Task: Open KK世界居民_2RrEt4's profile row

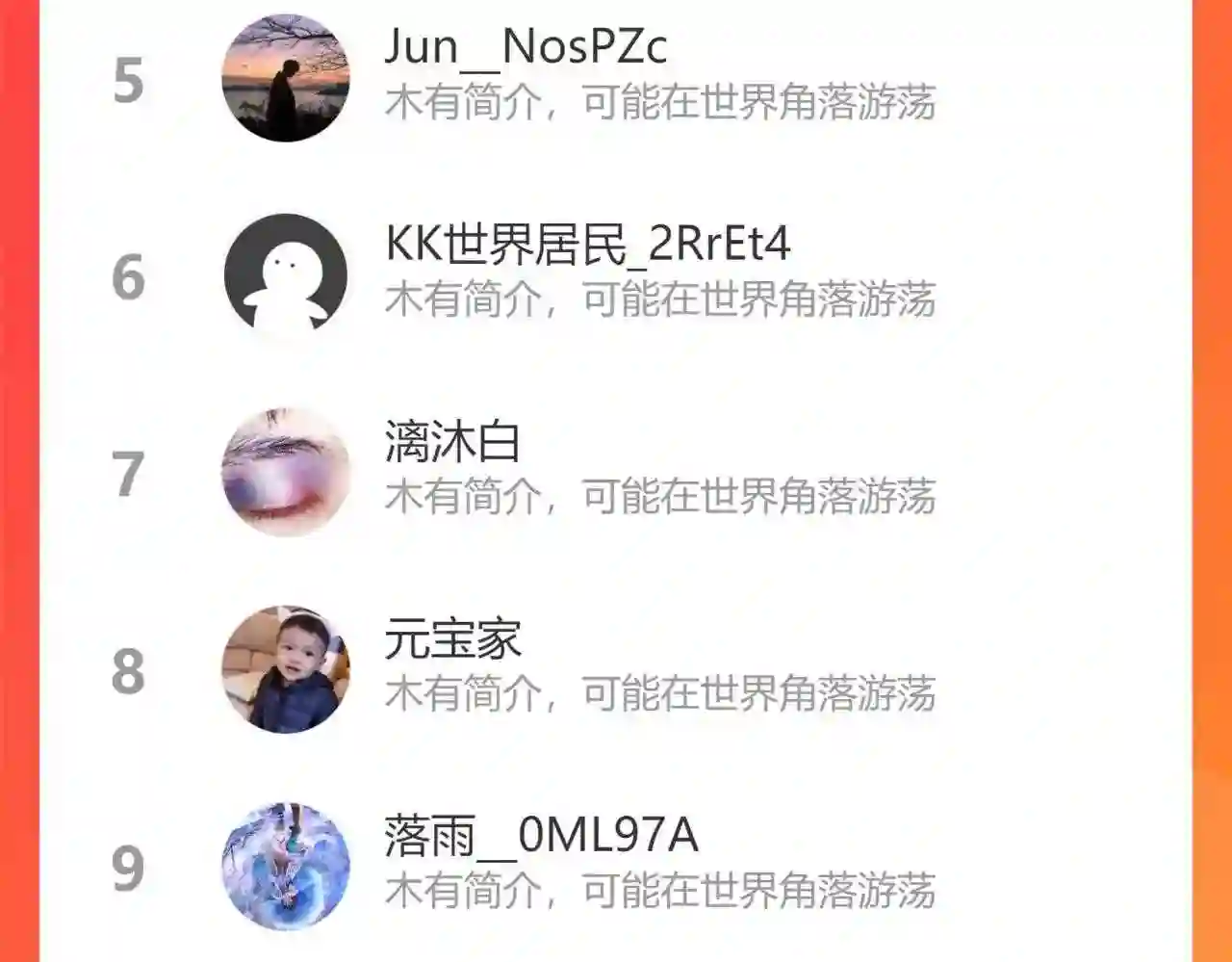Action: (x=616, y=275)
